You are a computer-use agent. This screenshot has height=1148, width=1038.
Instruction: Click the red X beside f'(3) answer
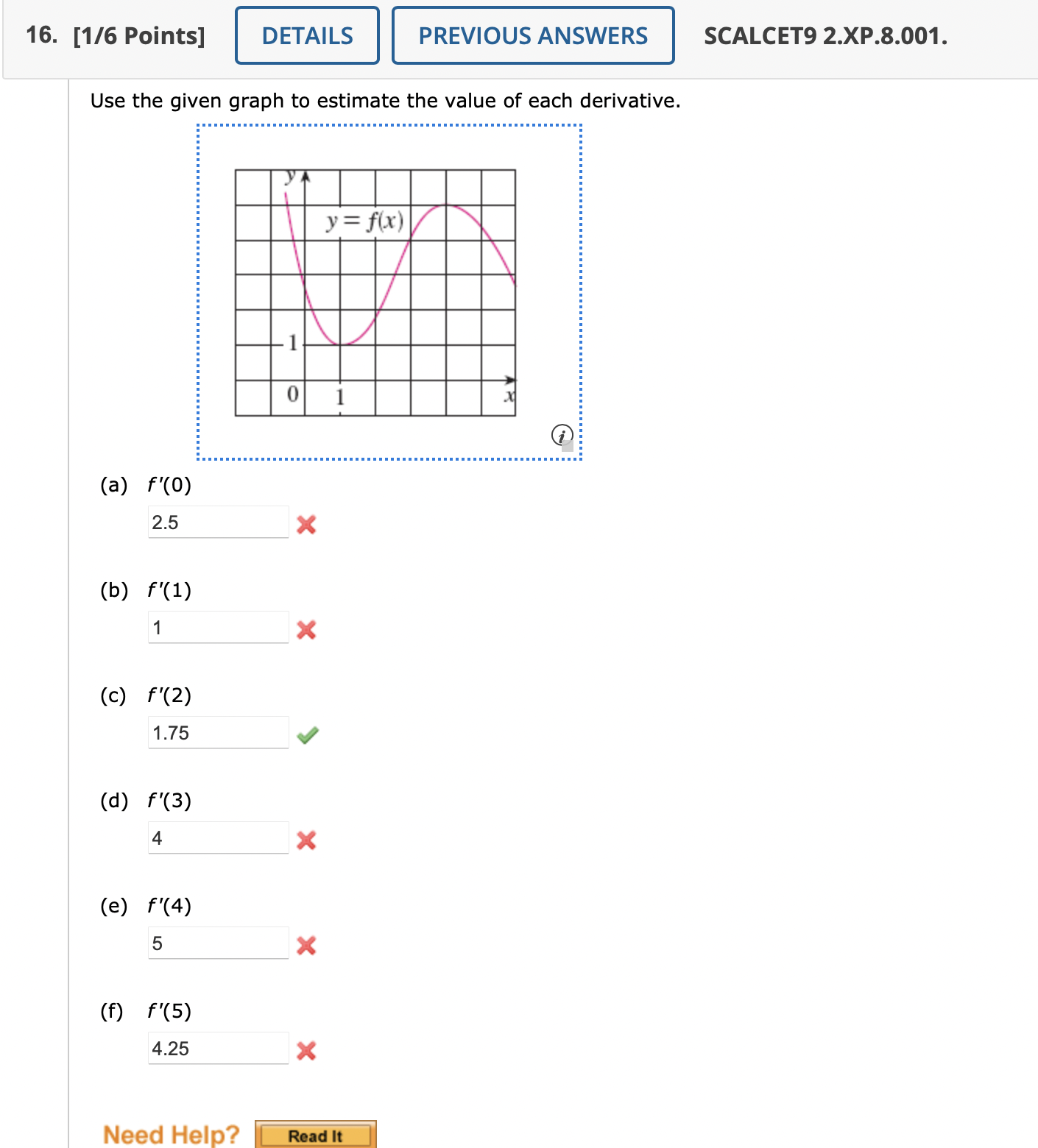(306, 839)
